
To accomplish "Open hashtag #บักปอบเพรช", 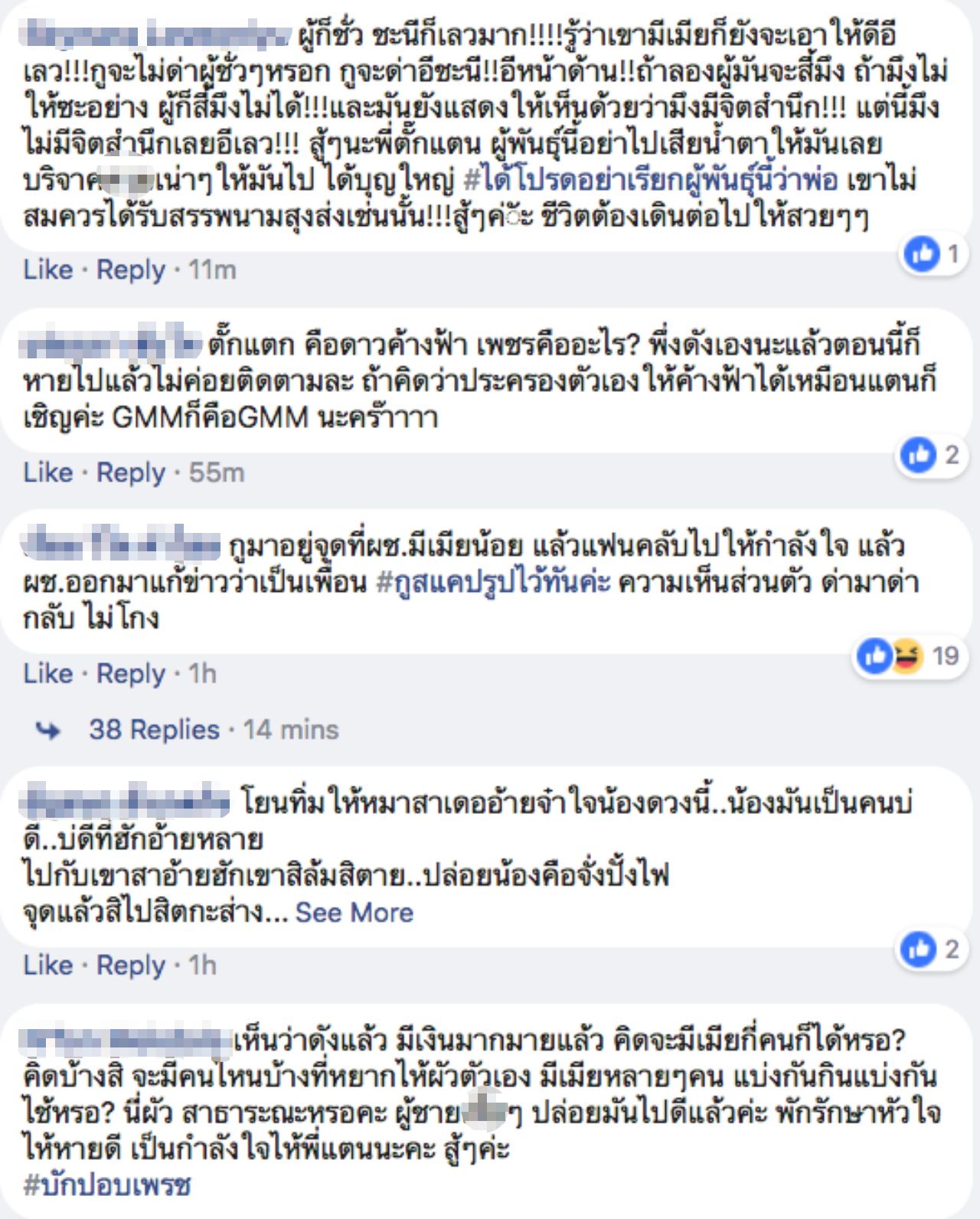I will [107, 1185].
